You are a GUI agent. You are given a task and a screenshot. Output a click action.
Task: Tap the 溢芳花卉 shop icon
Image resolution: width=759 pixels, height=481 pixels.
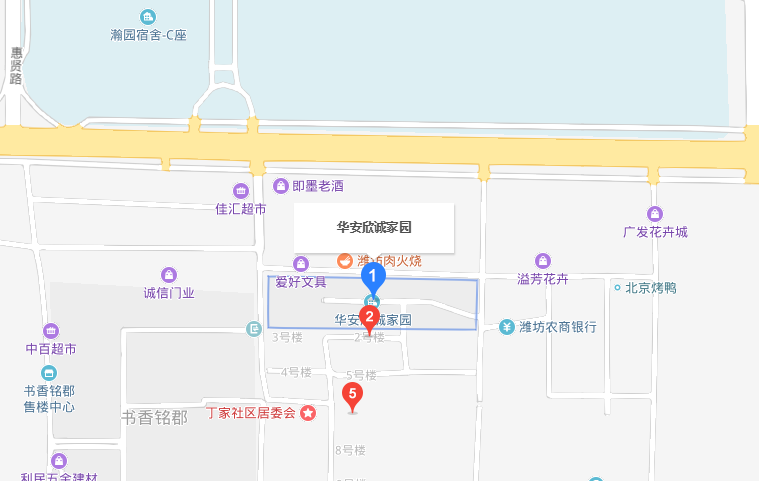[543, 261]
